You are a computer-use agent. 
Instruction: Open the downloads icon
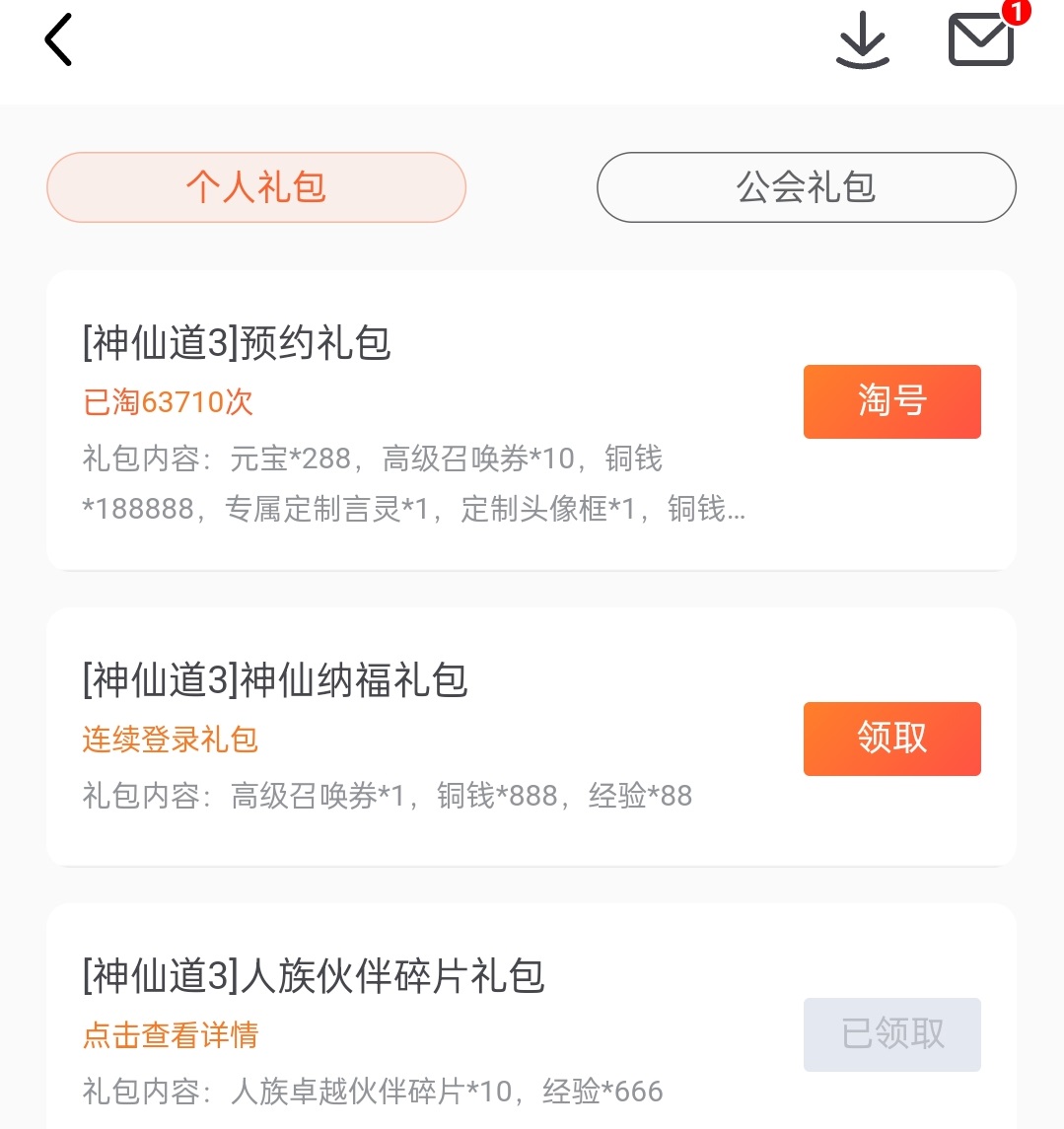coord(863,41)
